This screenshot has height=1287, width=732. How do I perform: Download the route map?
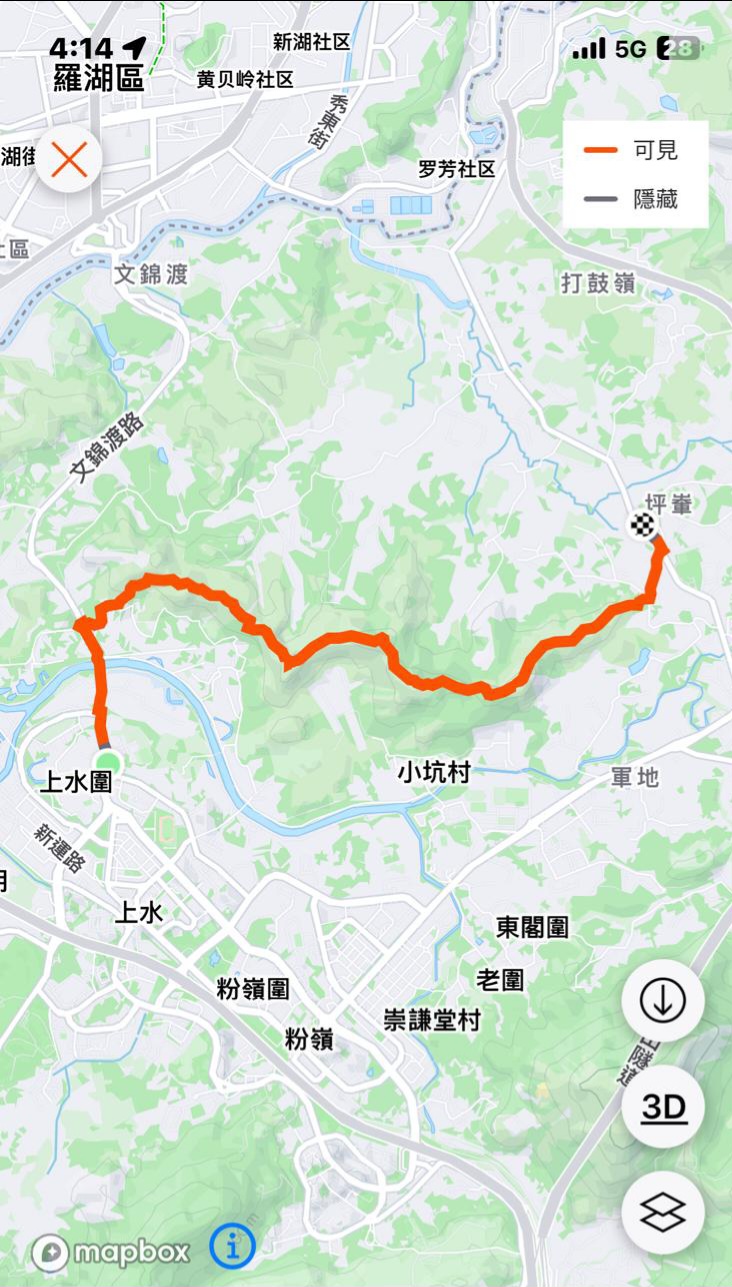(663, 999)
